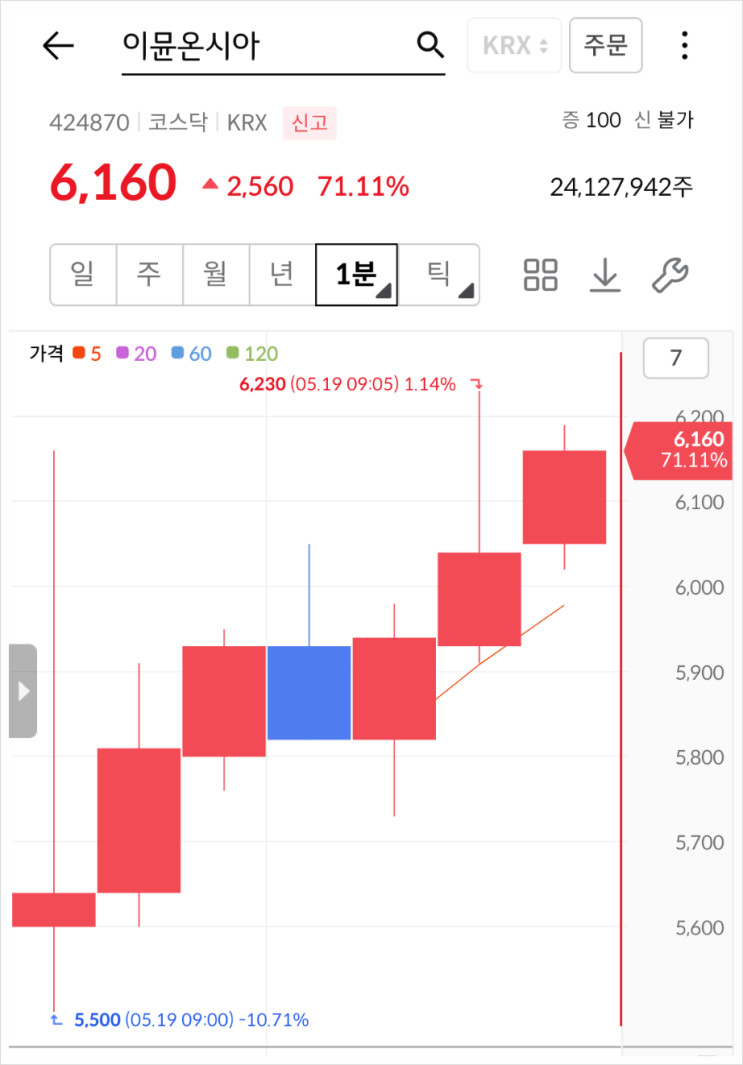Expand the side panel arrow handle
Screen dimensions: 743x1065
23,691
